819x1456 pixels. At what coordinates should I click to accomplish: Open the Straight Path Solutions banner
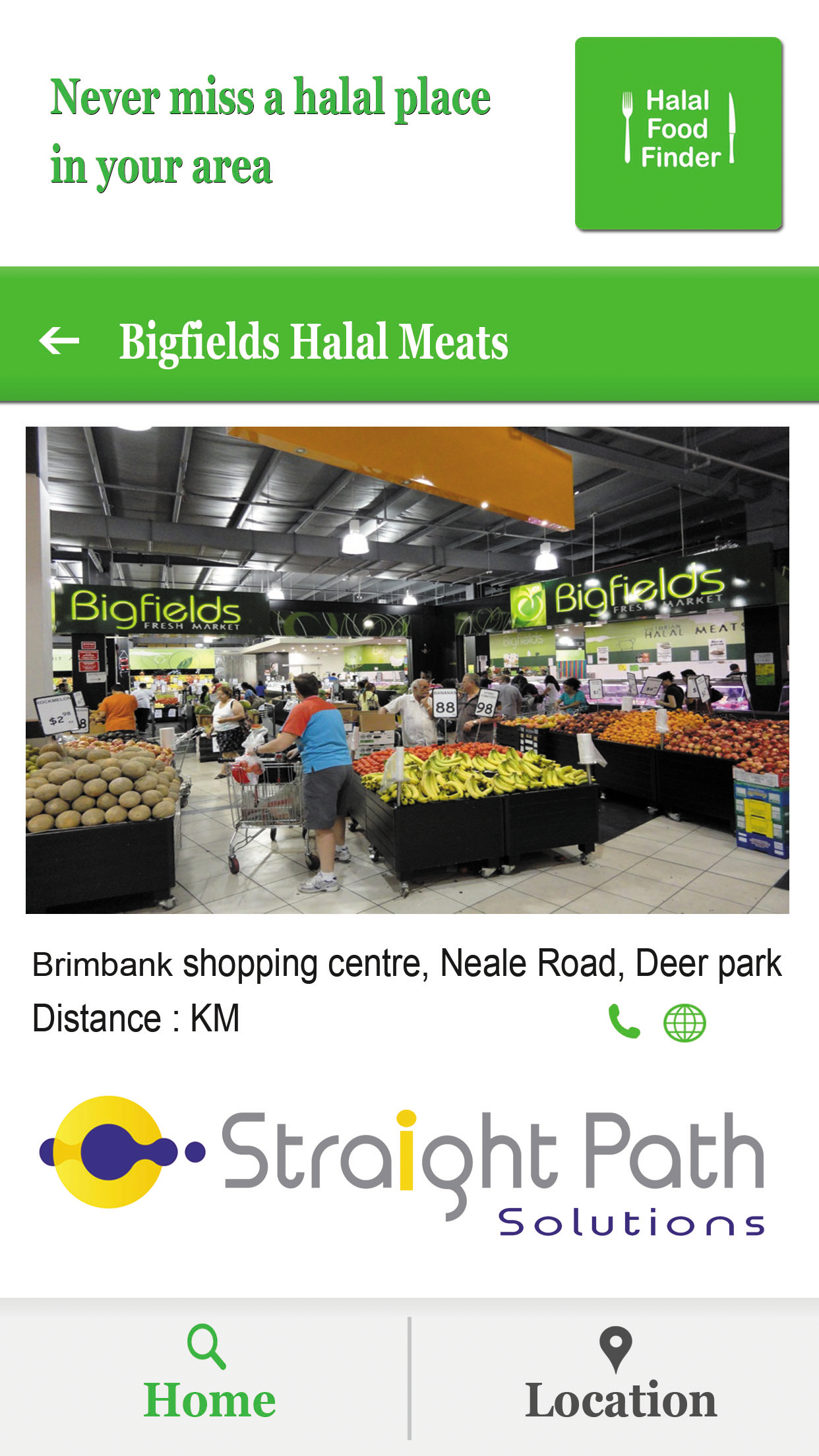pos(404,1164)
